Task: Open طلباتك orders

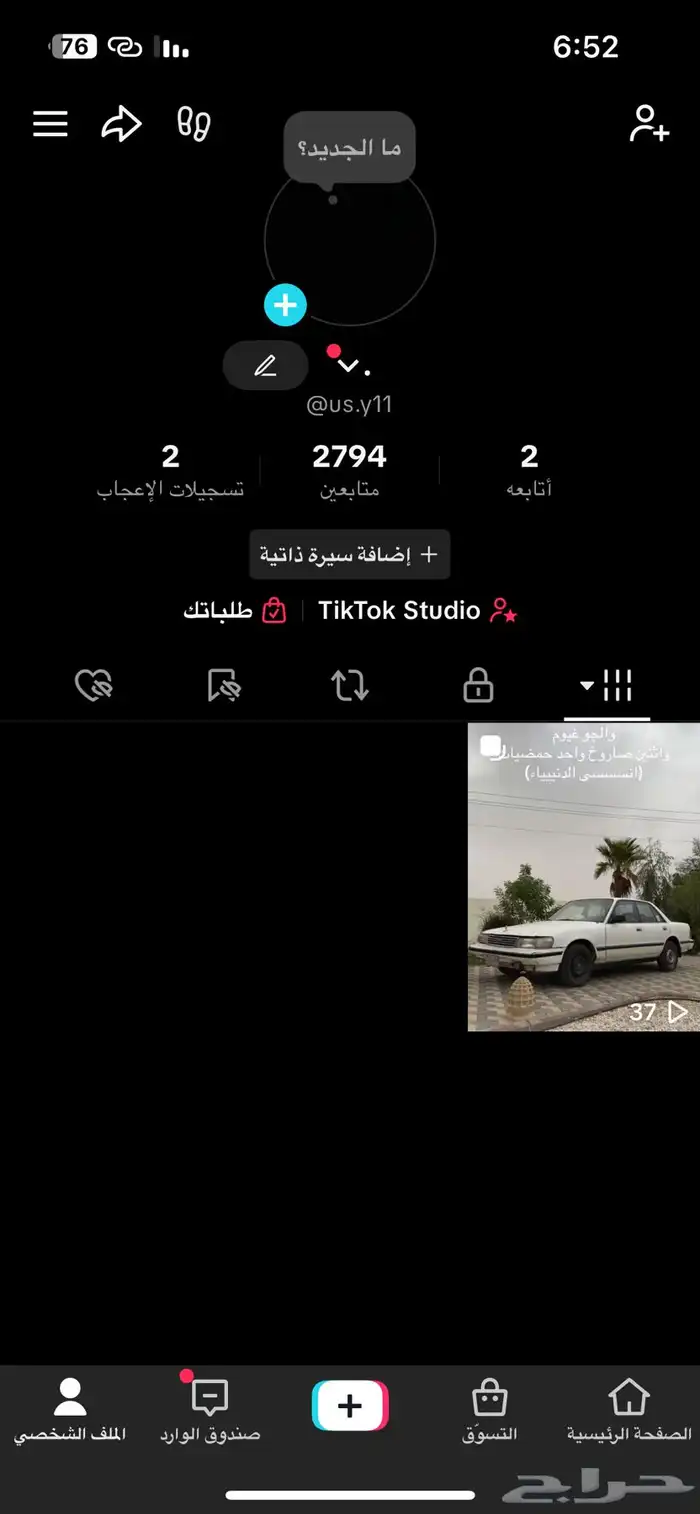Action: coord(234,611)
